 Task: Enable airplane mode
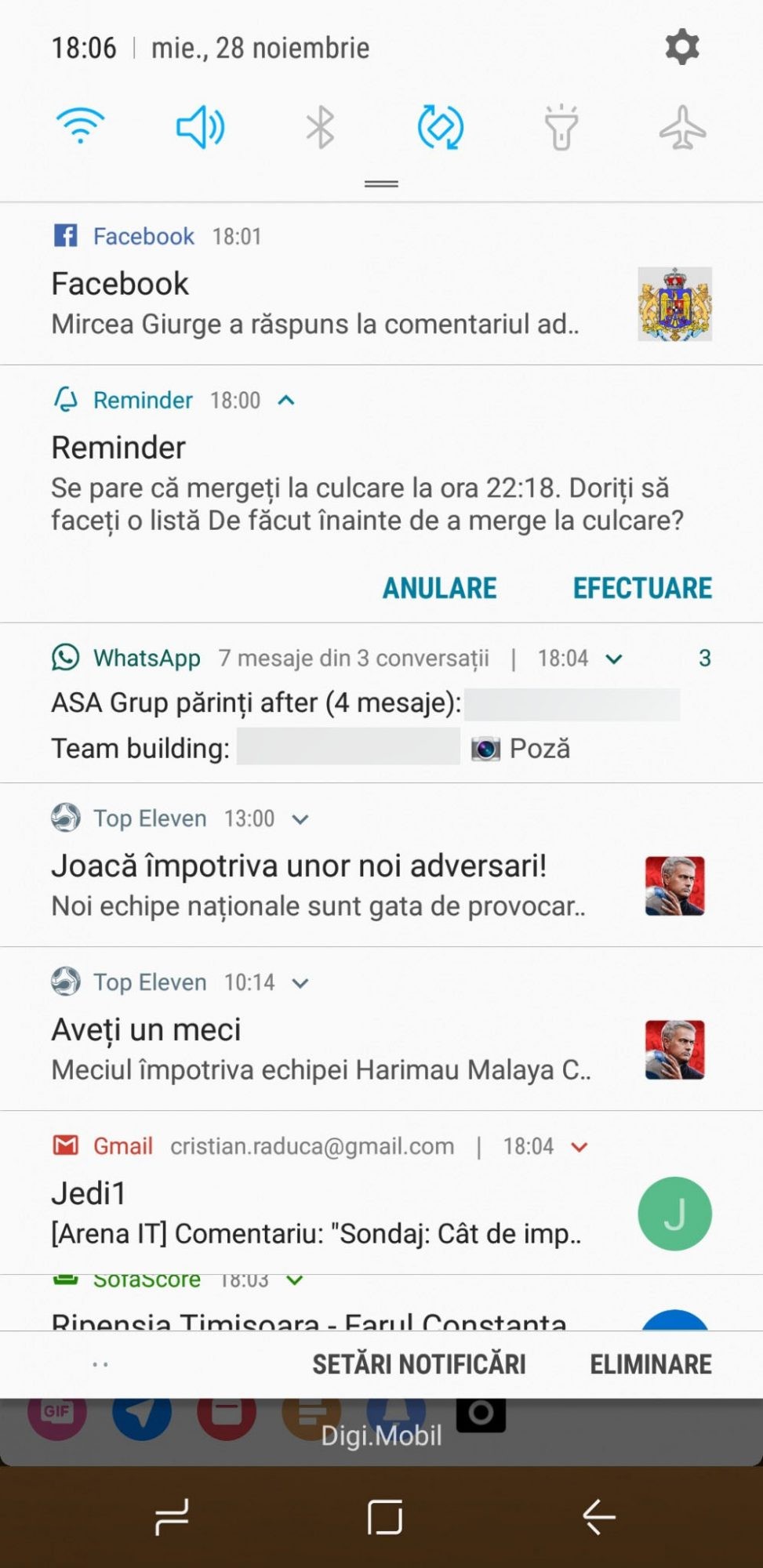[681, 127]
